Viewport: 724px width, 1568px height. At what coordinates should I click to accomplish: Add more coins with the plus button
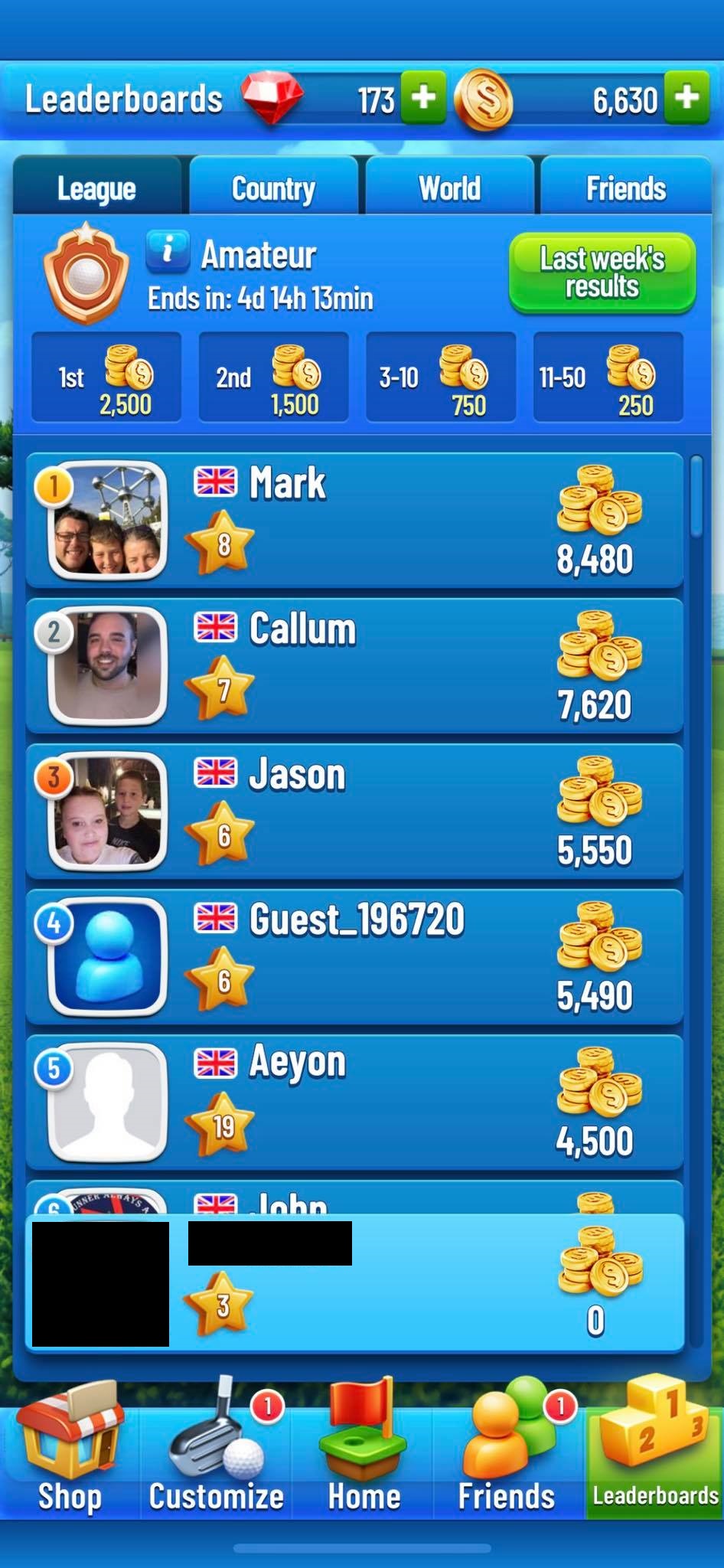[x=686, y=97]
